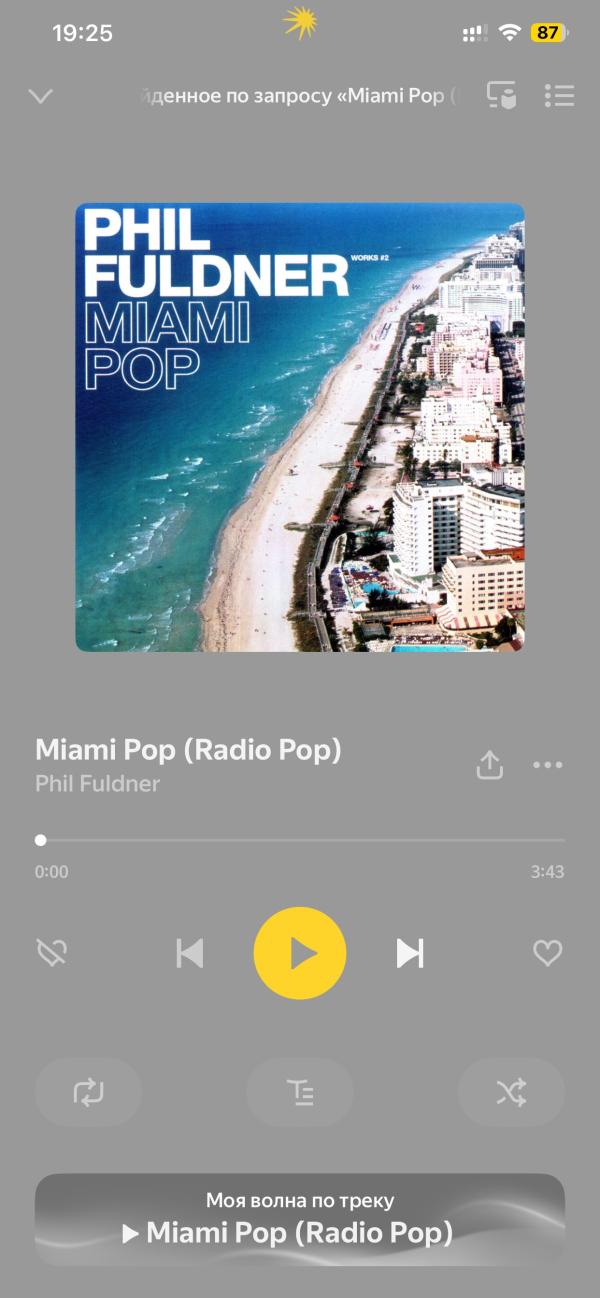Collapse the player with the down chevron
The height and width of the screenshot is (1298, 600).
point(40,97)
